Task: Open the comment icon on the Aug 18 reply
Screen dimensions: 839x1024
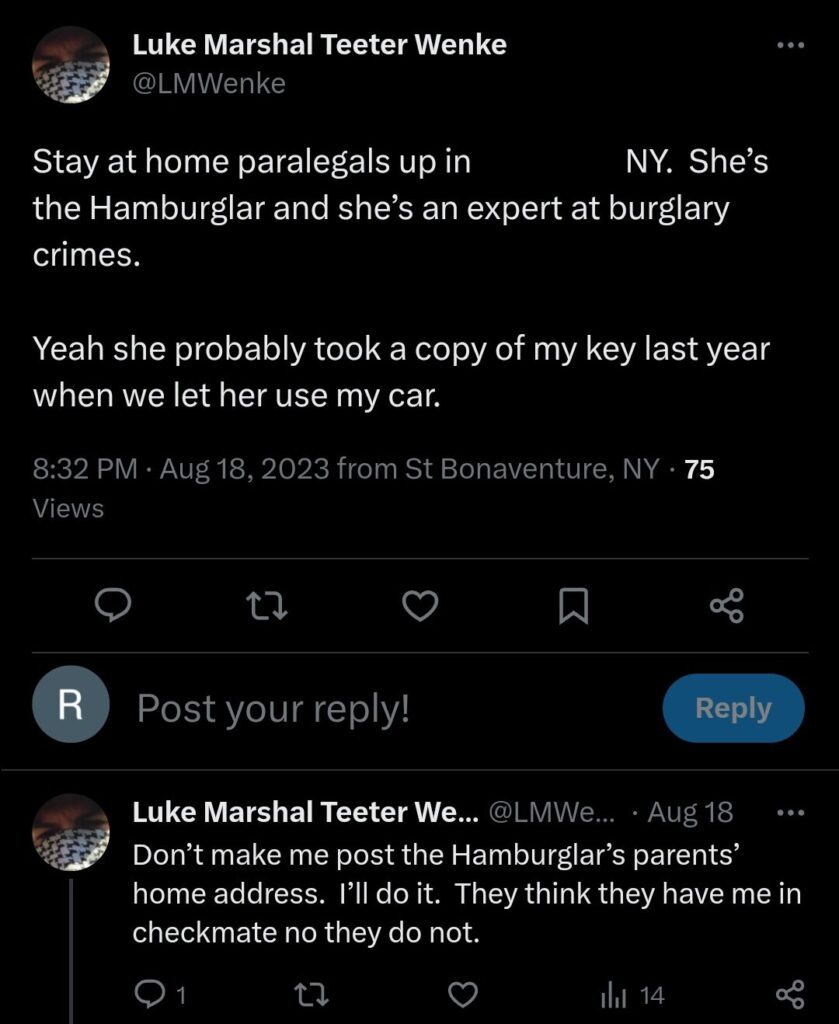Action: pos(152,995)
